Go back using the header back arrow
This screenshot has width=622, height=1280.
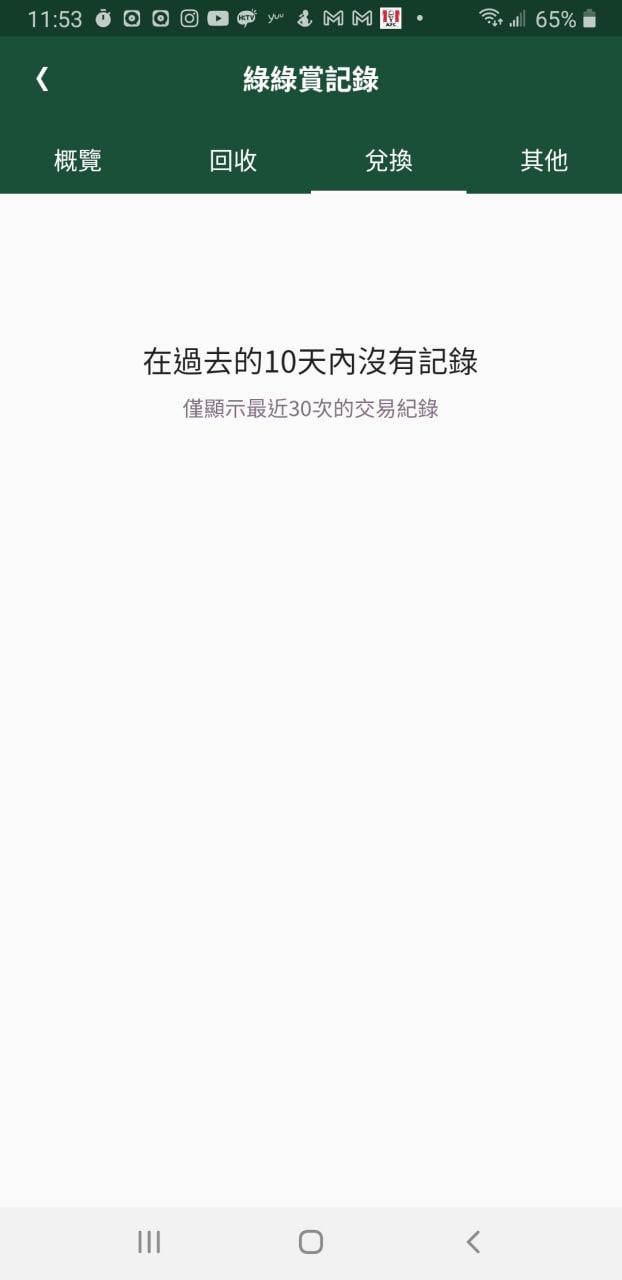point(42,79)
